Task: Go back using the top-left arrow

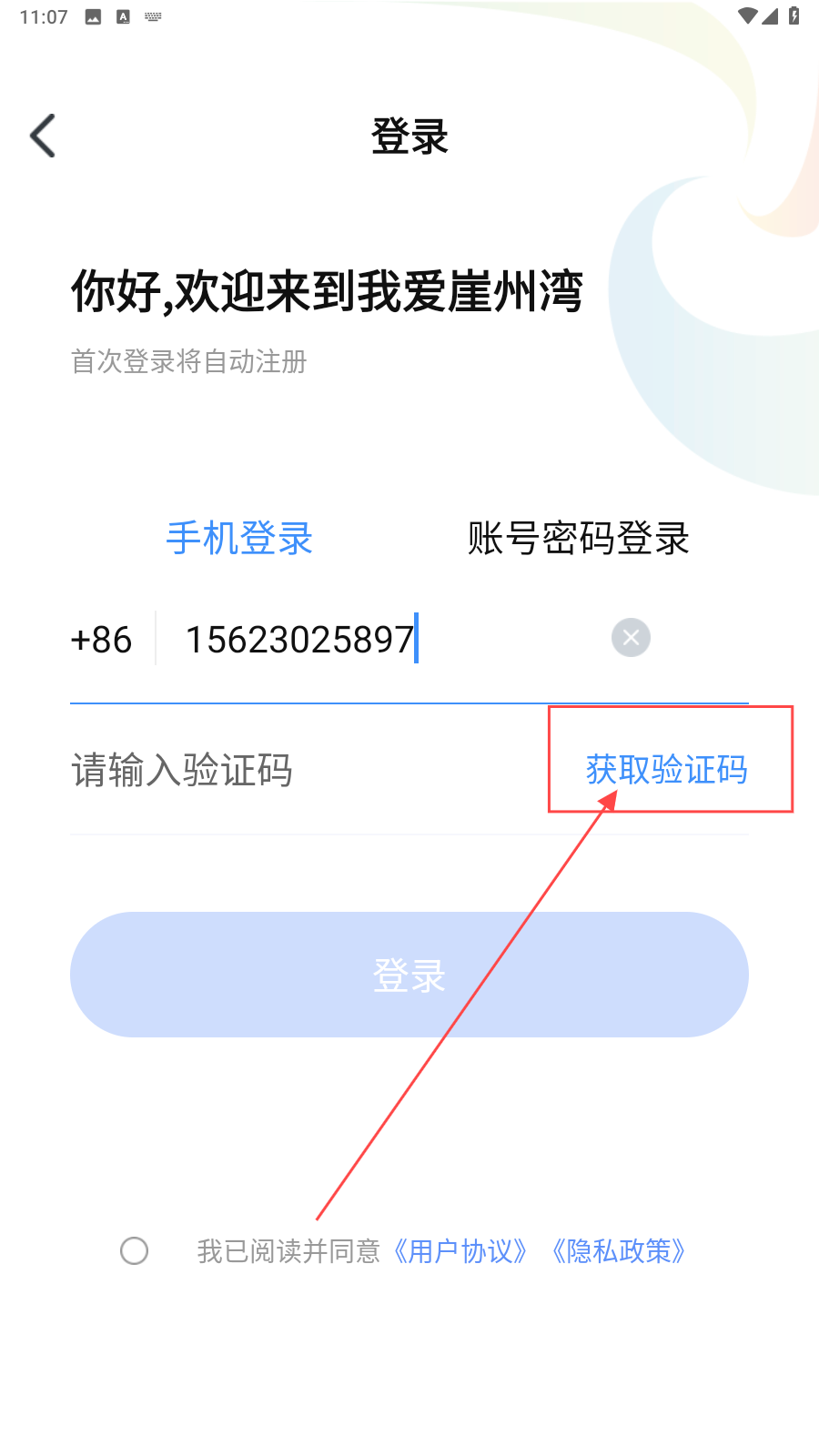Action: (x=43, y=136)
